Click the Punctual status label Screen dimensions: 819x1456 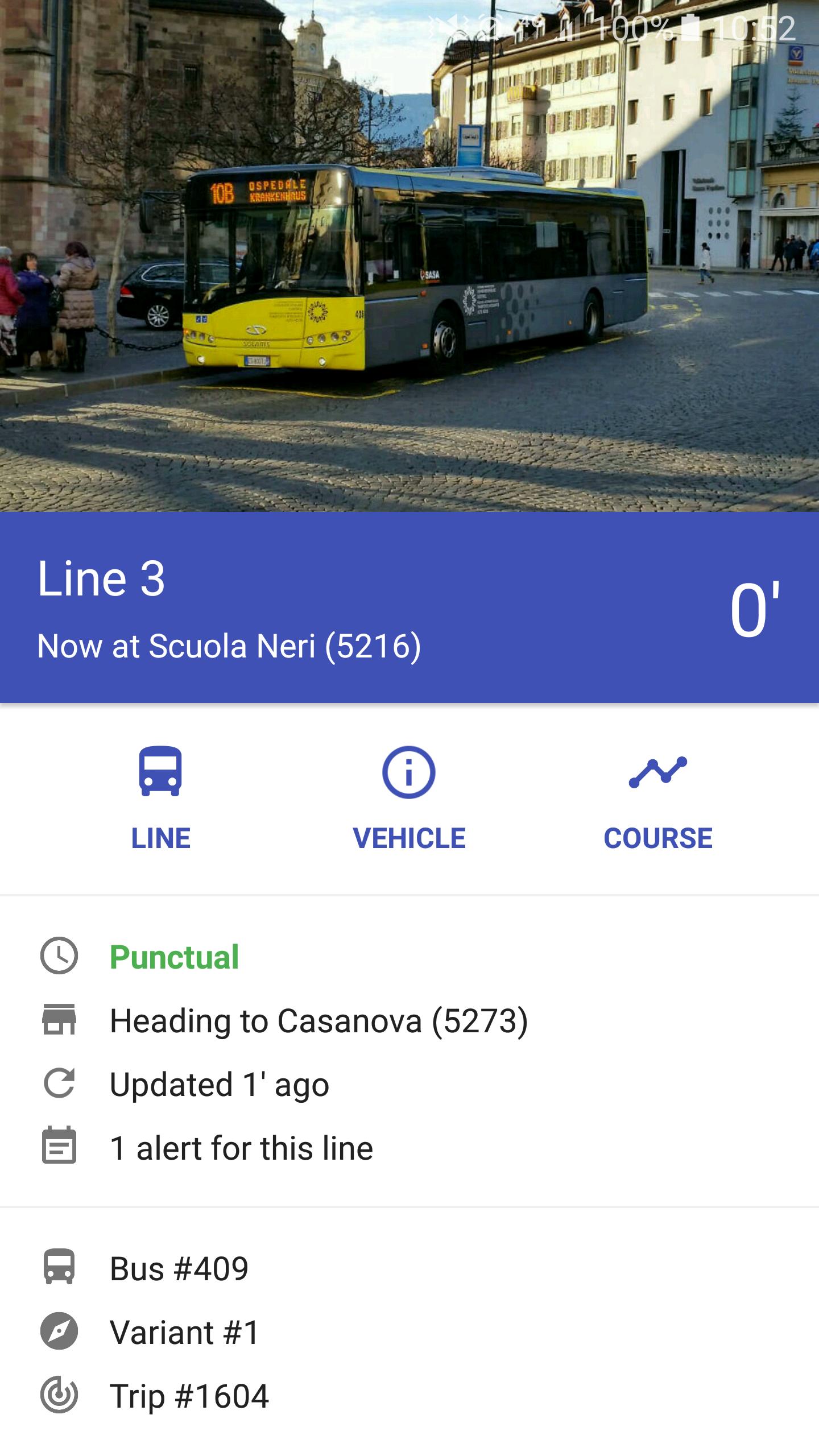175,957
